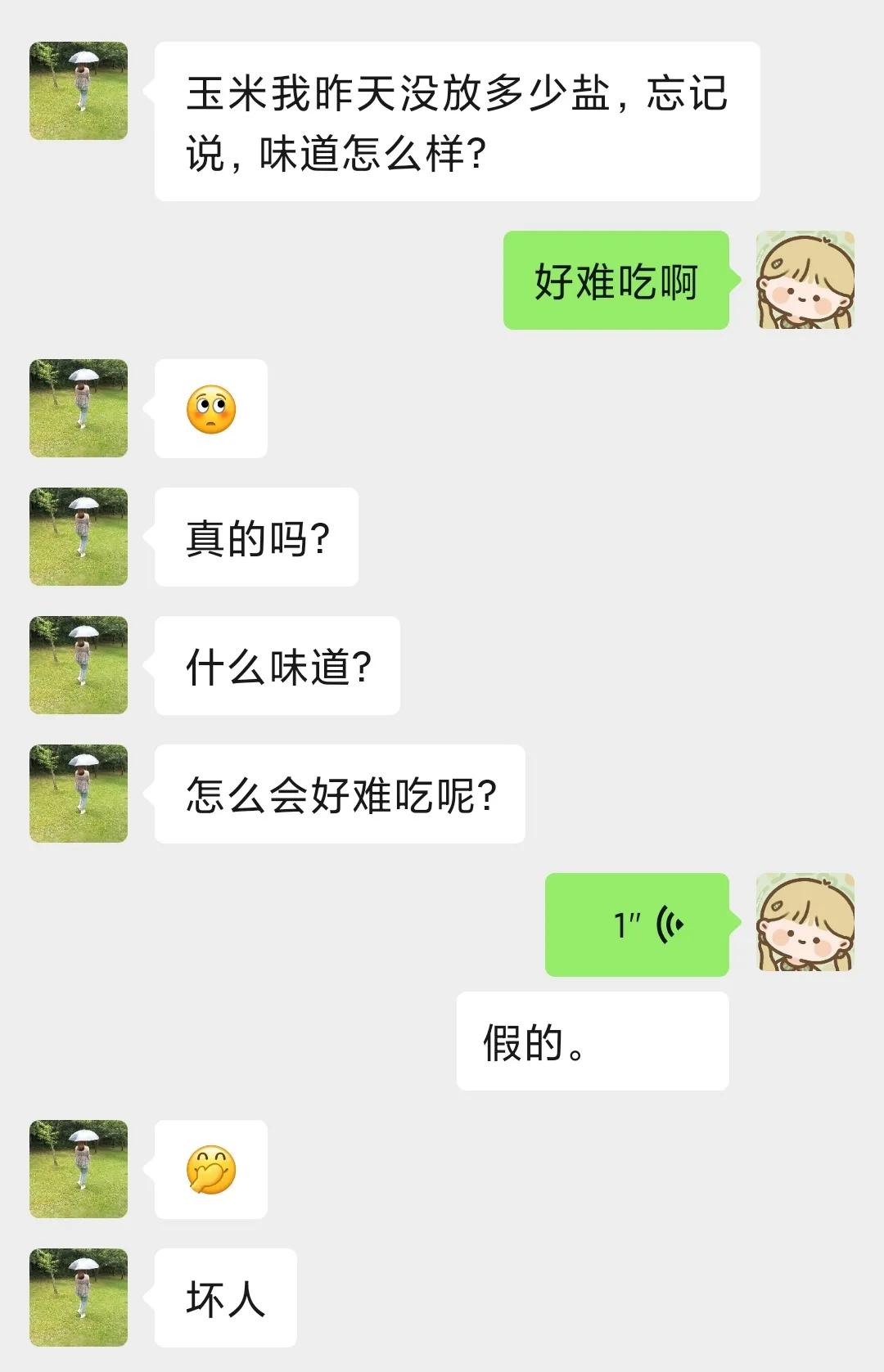Select the topmost umbrella avatar beside the corn message
The height and width of the screenshot is (1372, 884).
(x=79, y=92)
